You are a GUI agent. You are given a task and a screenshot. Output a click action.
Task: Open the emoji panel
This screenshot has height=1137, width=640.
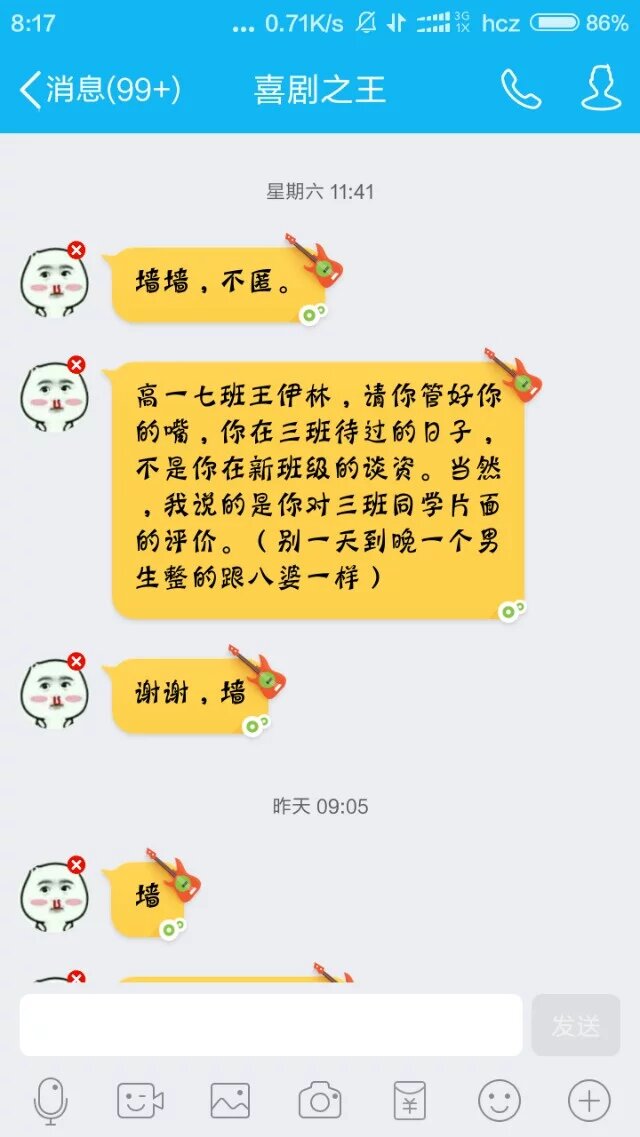[x=499, y=1101]
